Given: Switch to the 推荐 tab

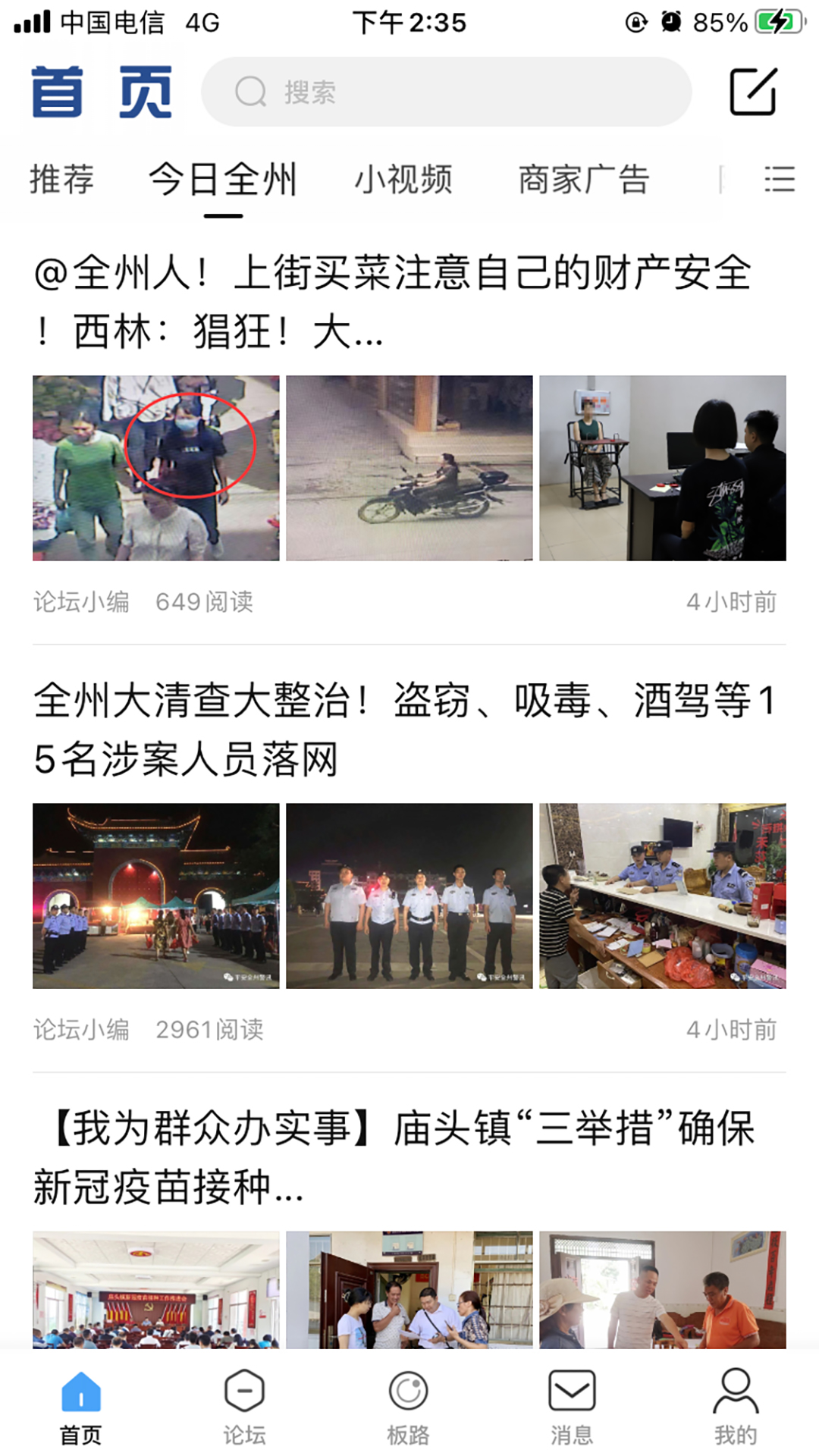Looking at the screenshot, I should pyautogui.click(x=61, y=179).
